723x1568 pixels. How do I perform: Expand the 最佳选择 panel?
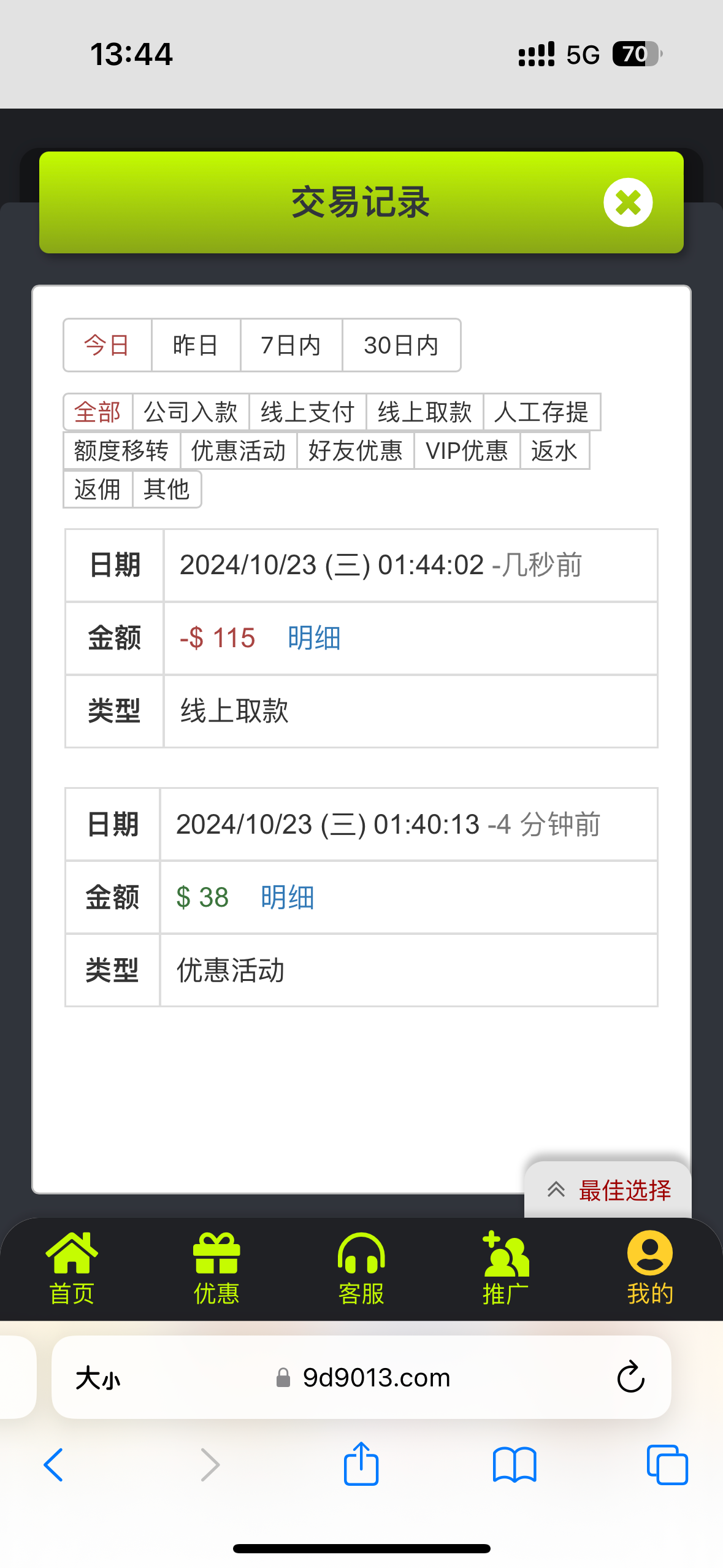608,1189
